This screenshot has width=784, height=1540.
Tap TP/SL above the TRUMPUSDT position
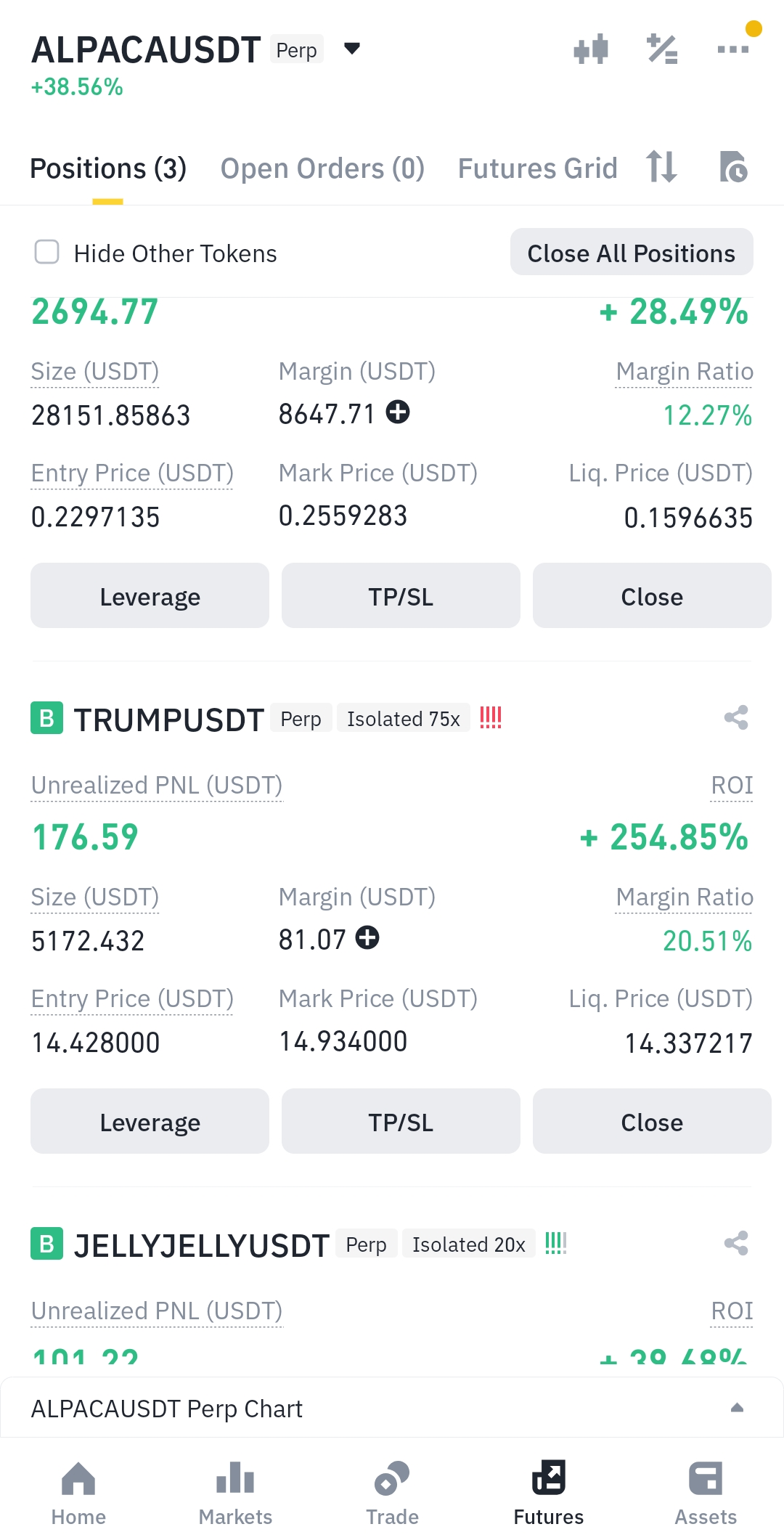401,595
